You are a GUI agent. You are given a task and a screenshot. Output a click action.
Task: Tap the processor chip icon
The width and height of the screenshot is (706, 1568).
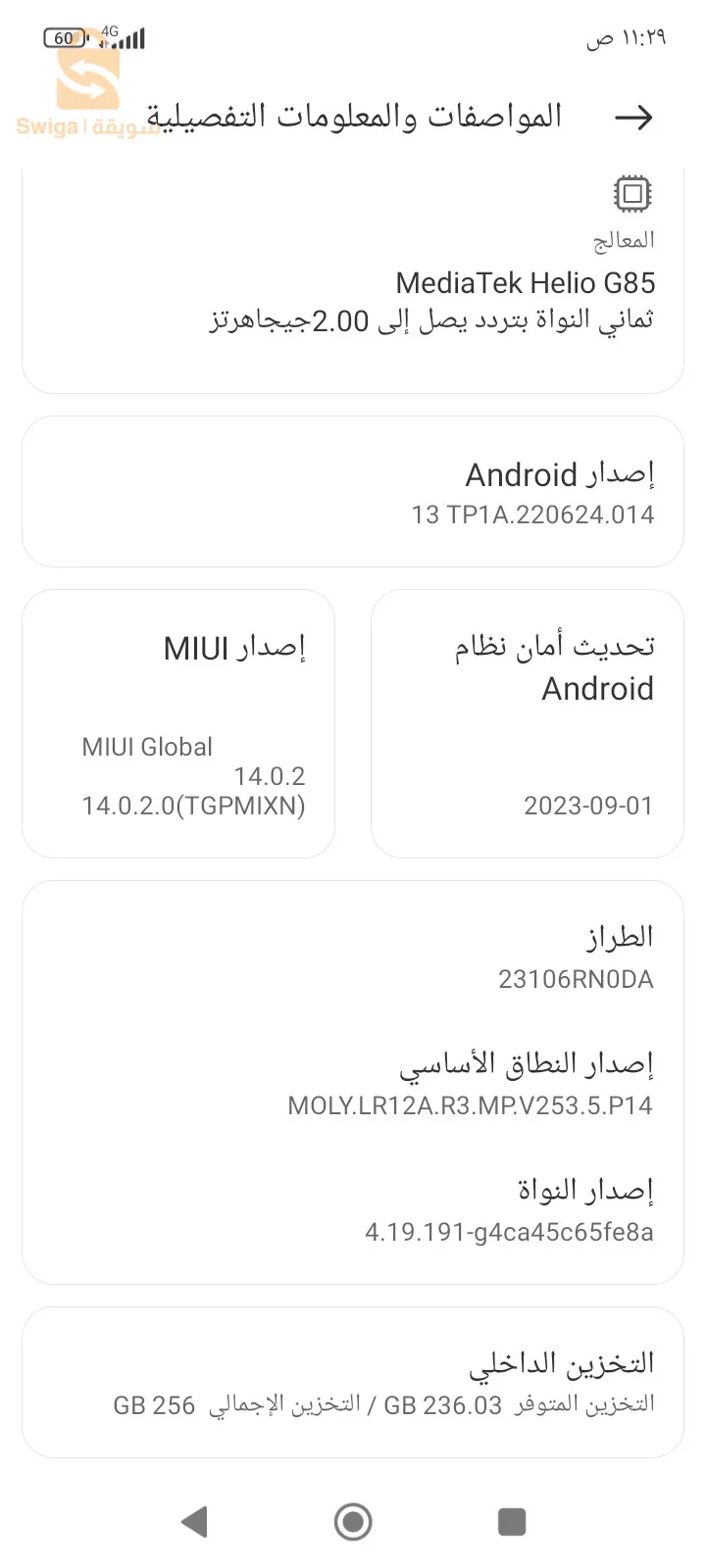point(633,193)
